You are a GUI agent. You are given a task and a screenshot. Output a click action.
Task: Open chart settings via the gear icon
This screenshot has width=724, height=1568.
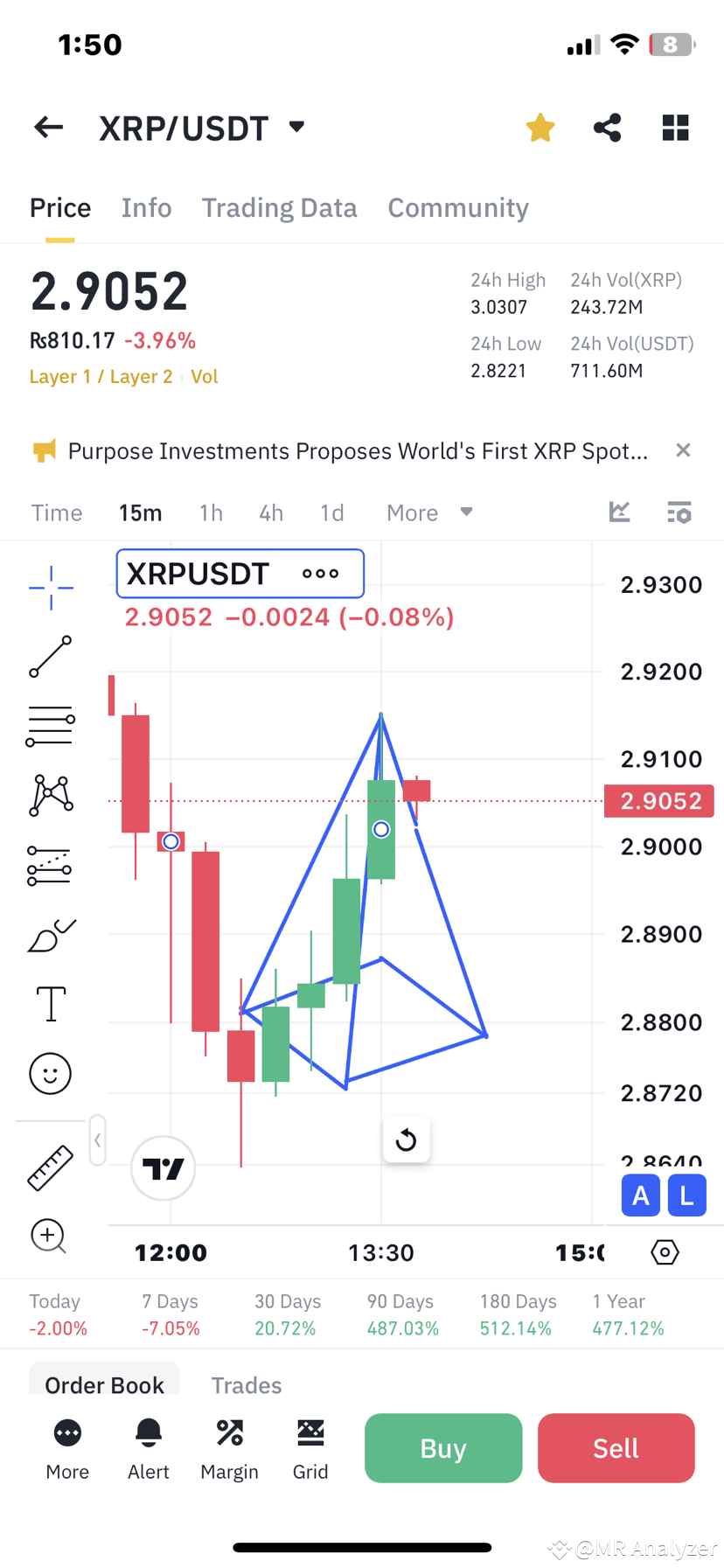665,1252
